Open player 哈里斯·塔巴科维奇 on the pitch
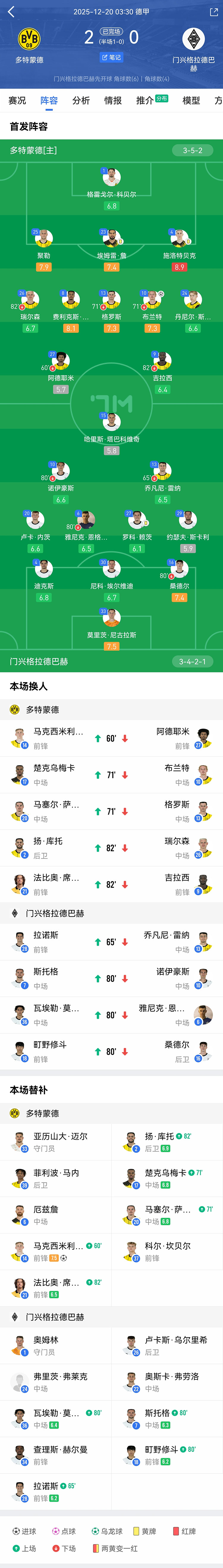The height and width of the screenshot is (1568, 223). (111, 422)
